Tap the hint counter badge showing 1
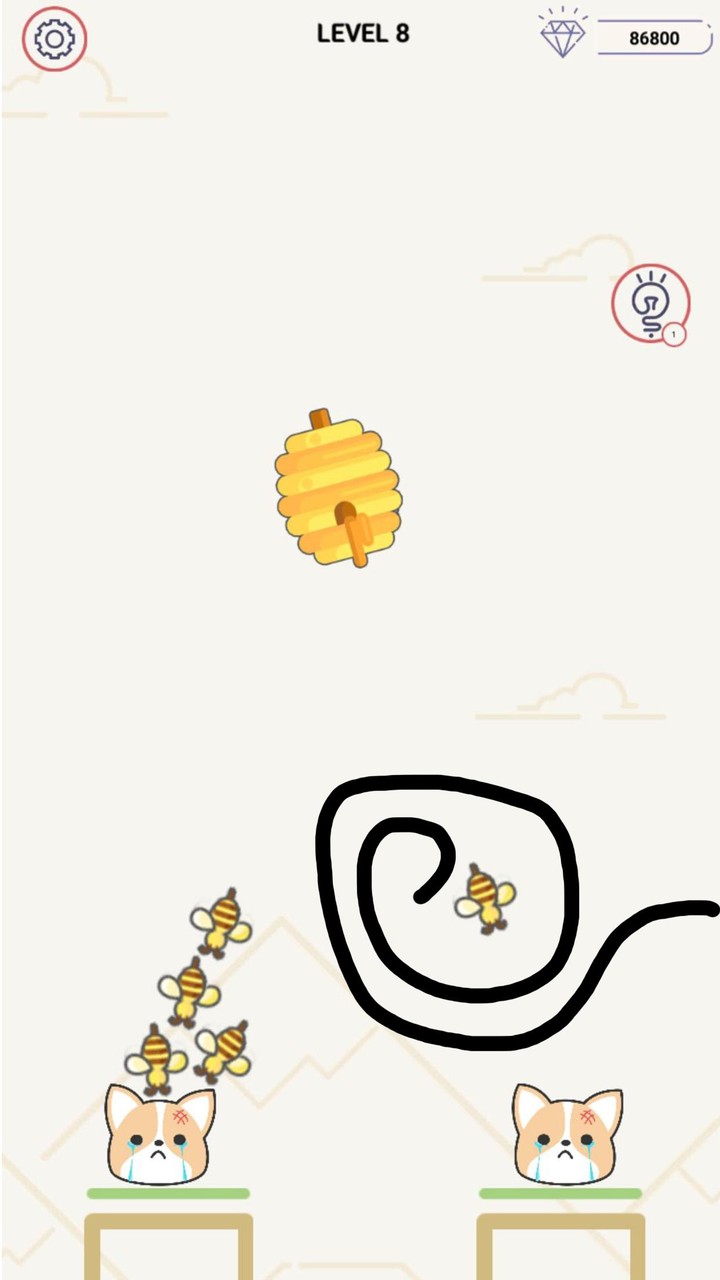720x1280 pixels. (675, 333)
